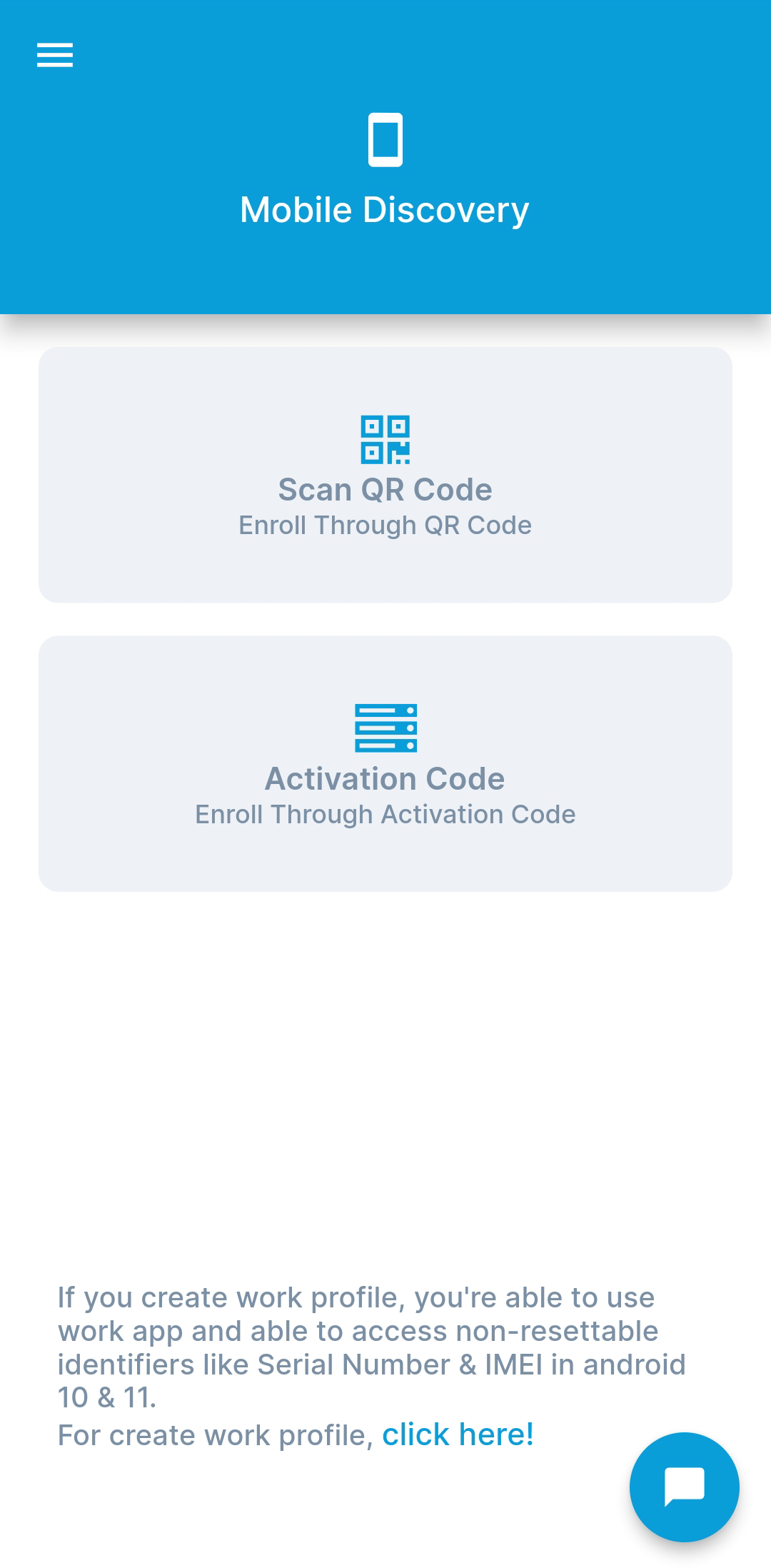The image size is (771, 1568).
Task: Click the Mobile Discovery header title
Action: pyautogui.click(x=385, y=209)
